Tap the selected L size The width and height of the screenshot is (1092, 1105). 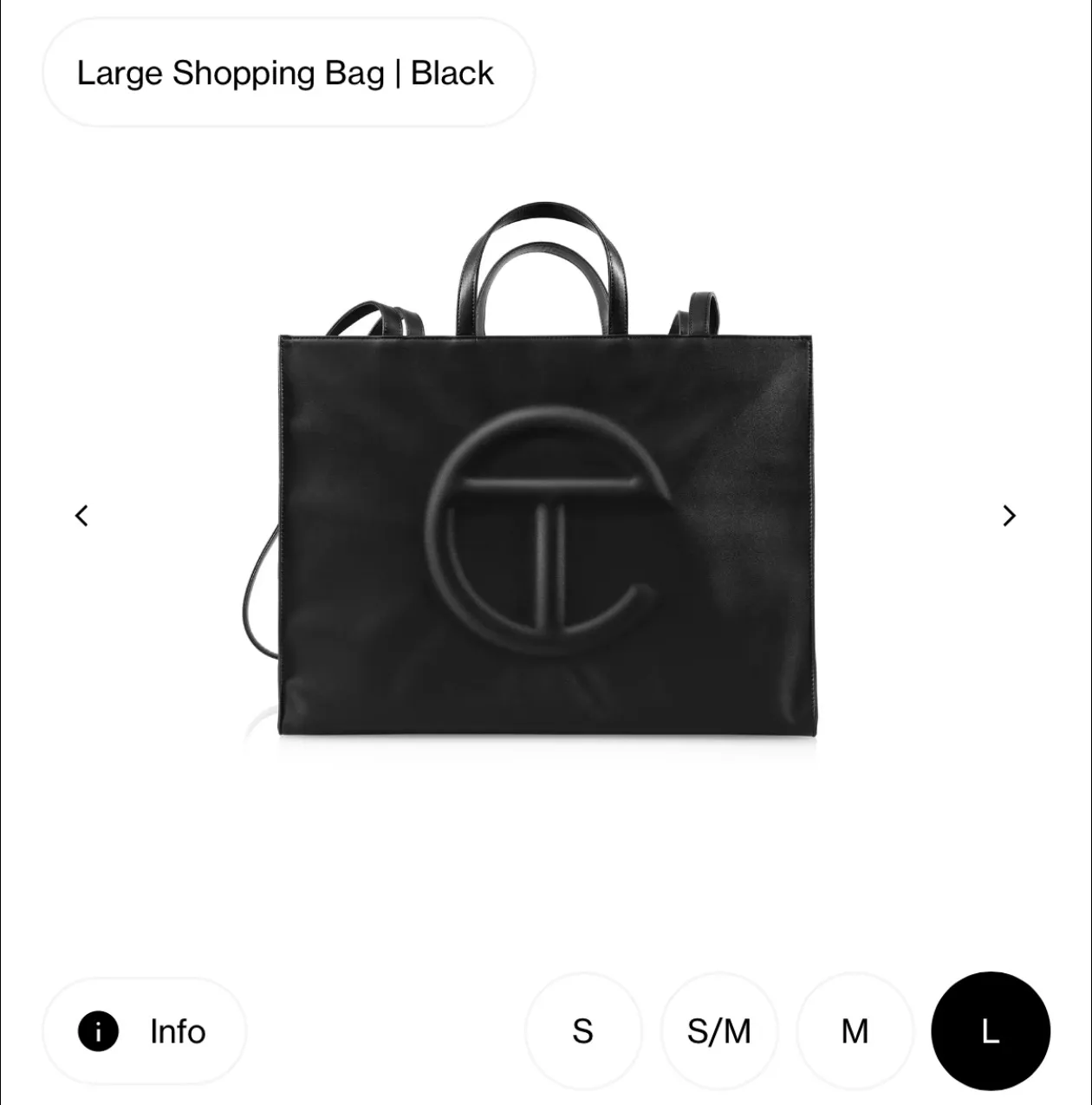click(991, 1031)
